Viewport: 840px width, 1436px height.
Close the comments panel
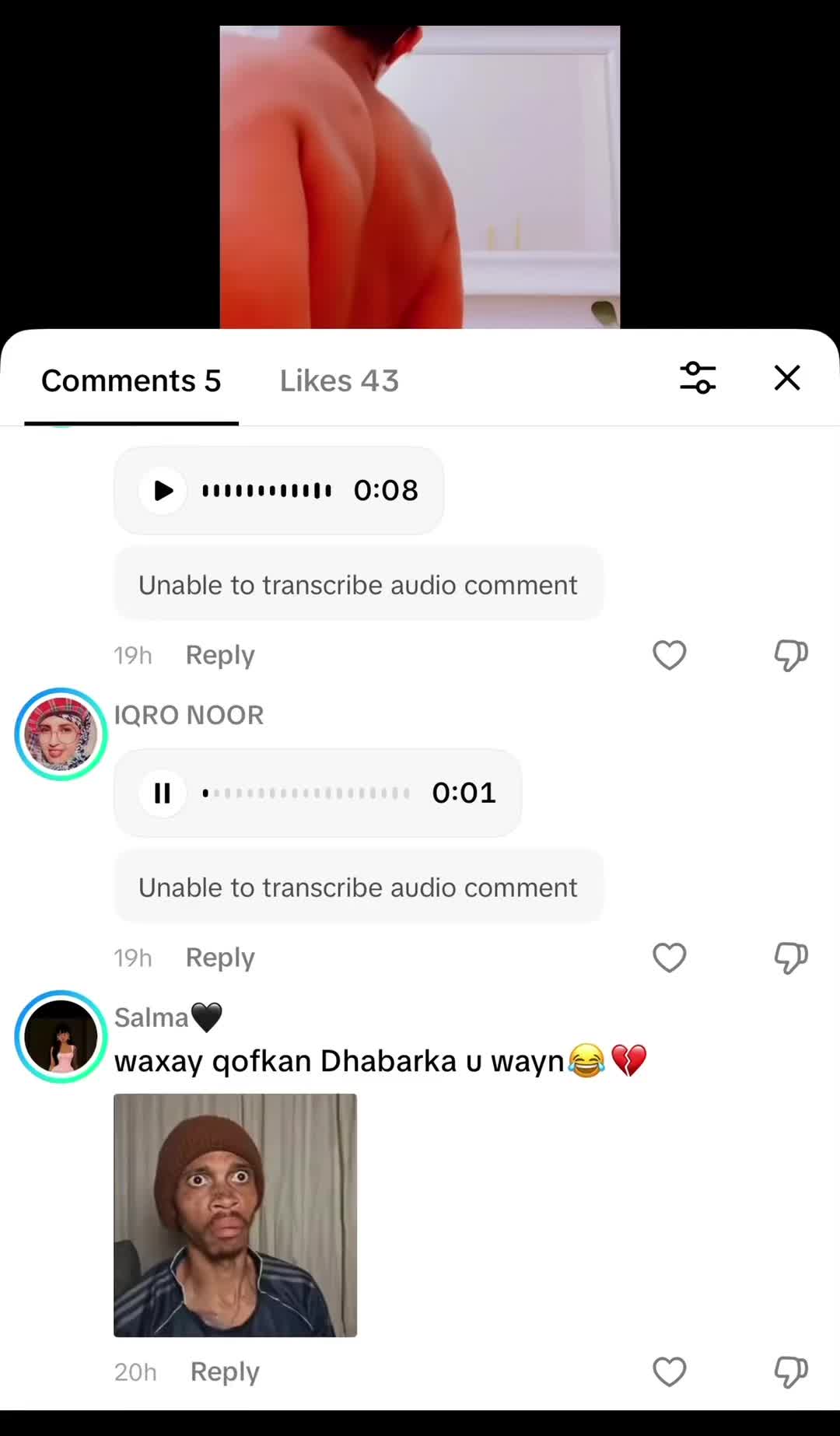click(787, 378)
